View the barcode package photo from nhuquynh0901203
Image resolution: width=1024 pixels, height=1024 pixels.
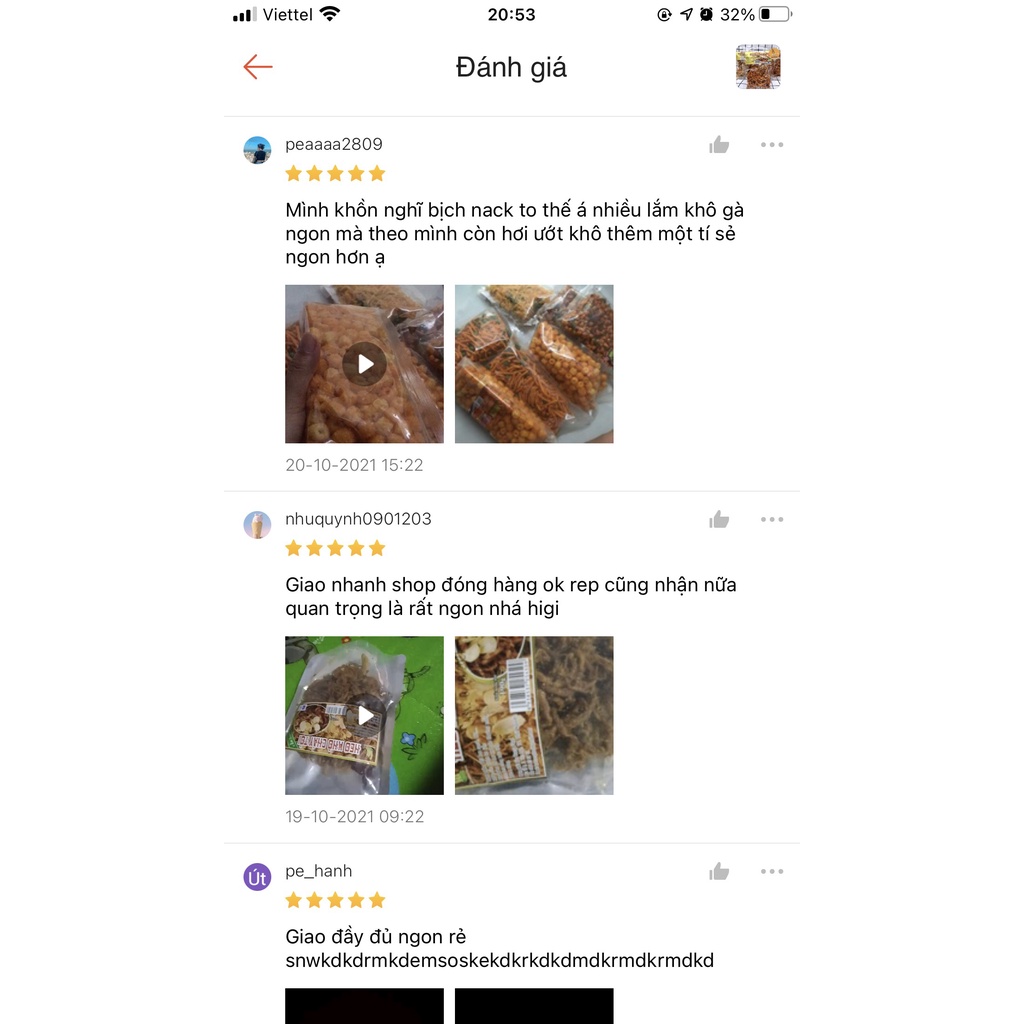tap(534, 715)
